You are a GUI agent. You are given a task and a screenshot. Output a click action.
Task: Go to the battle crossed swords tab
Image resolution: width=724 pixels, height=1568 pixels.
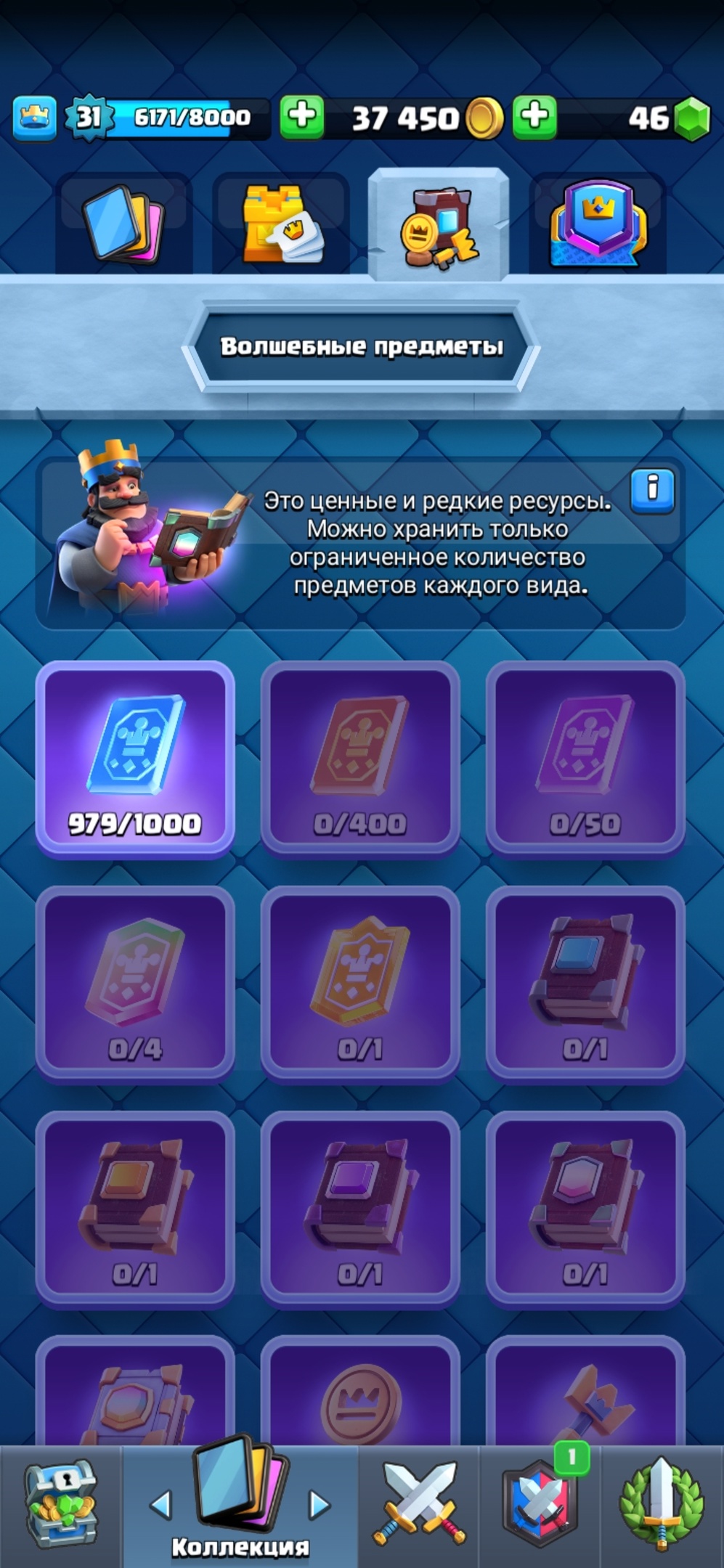[x=419, y=1507]
